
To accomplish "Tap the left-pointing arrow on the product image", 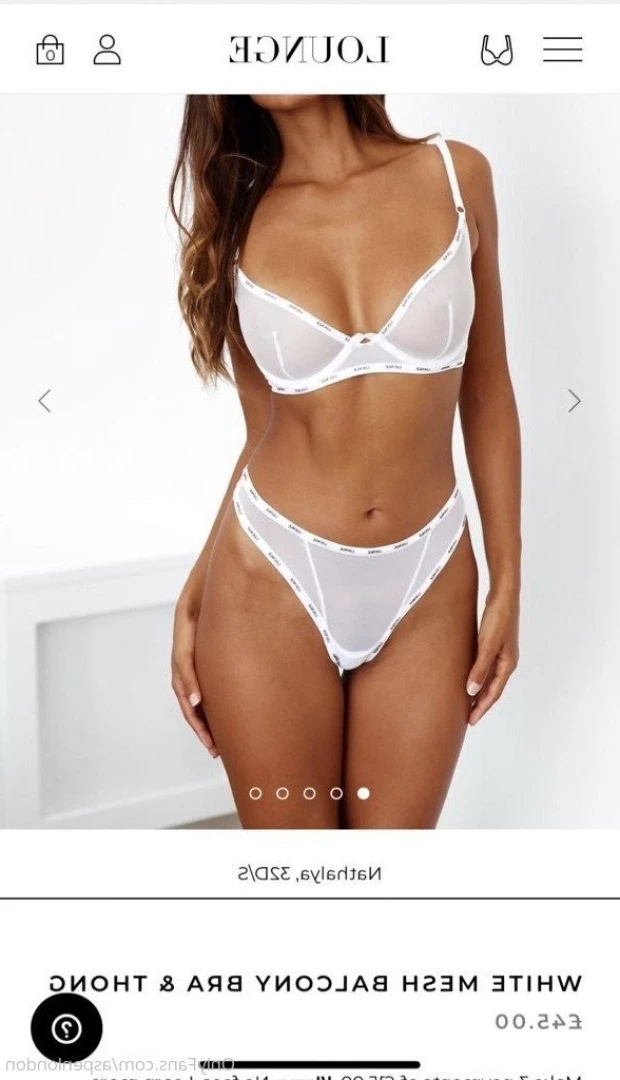I will [44, 401].
